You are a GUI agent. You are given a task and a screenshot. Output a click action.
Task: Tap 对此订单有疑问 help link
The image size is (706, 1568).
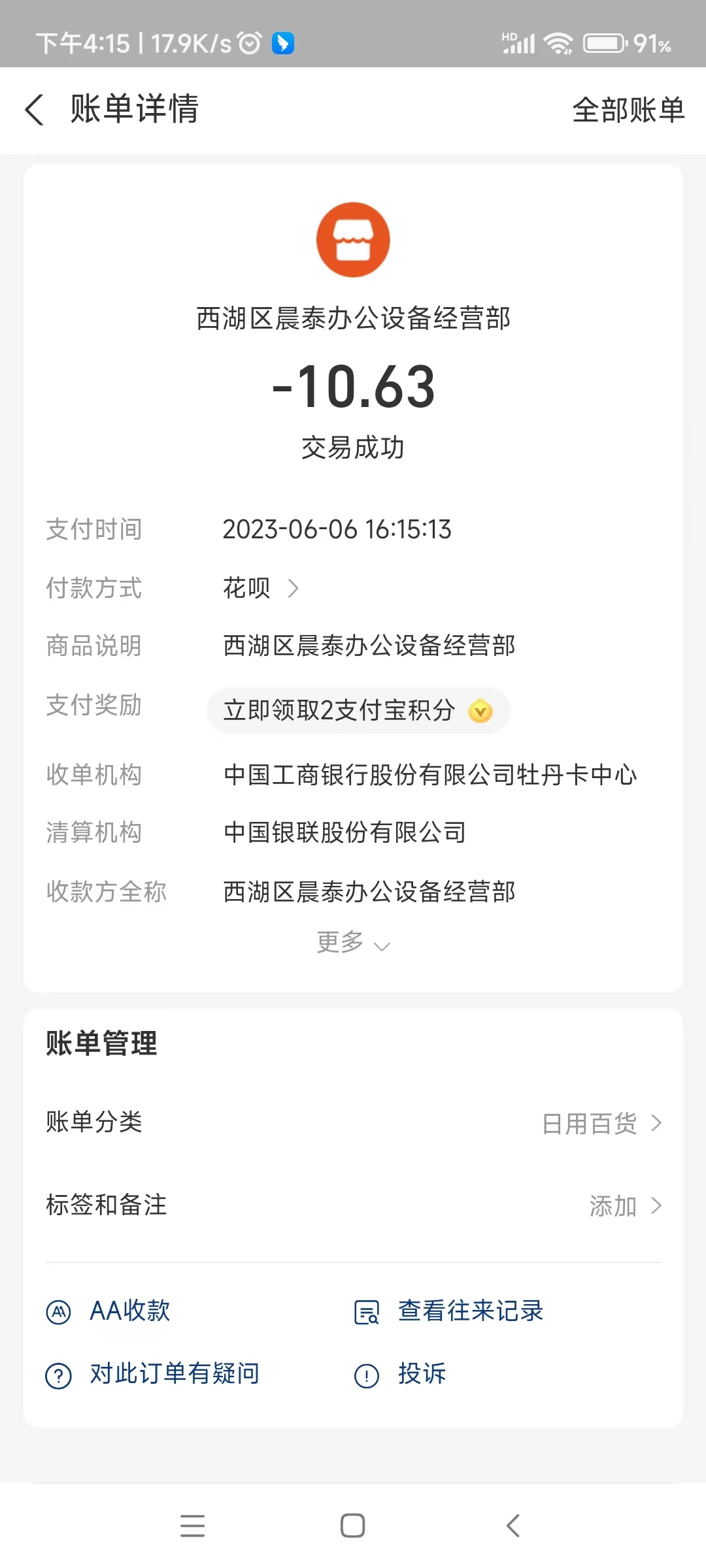152,1374
